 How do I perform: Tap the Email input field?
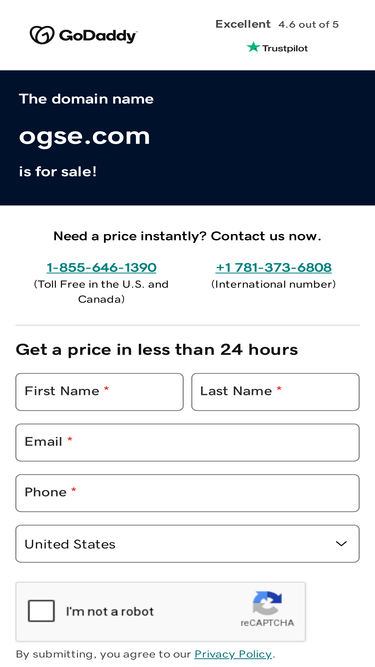tap(188, 442)
